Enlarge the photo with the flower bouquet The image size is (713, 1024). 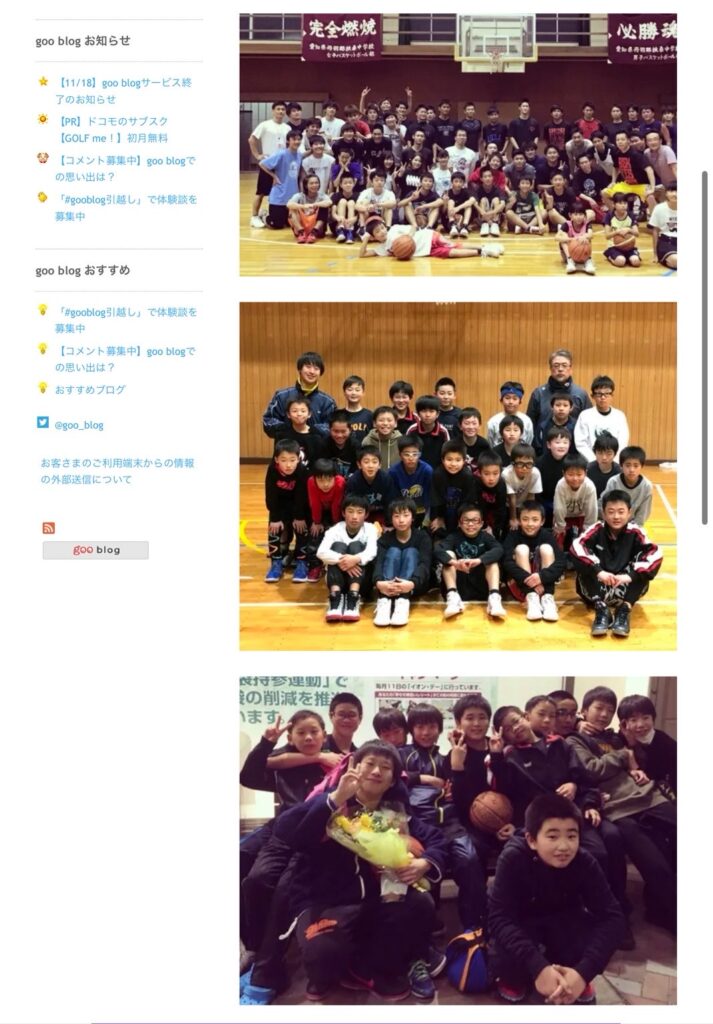point(457,840)
